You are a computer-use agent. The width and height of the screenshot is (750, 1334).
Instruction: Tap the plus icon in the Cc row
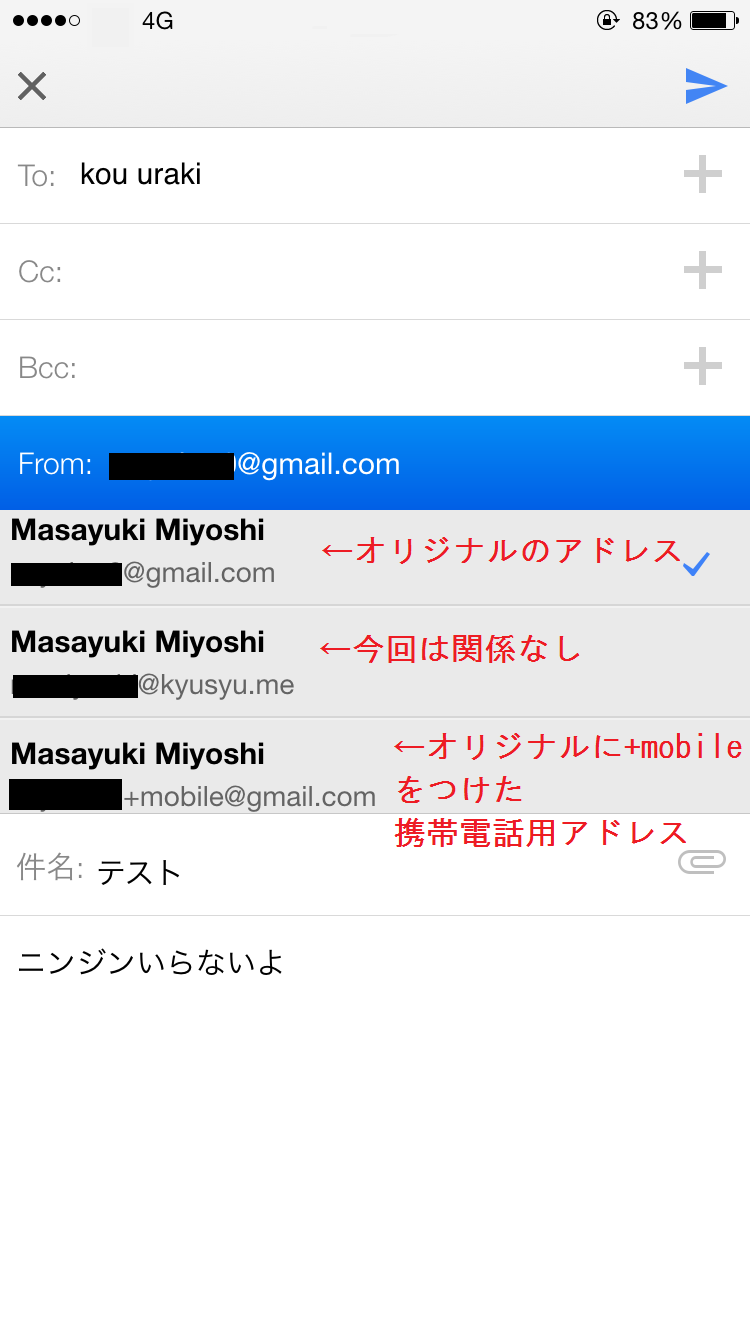pos(703,271)
